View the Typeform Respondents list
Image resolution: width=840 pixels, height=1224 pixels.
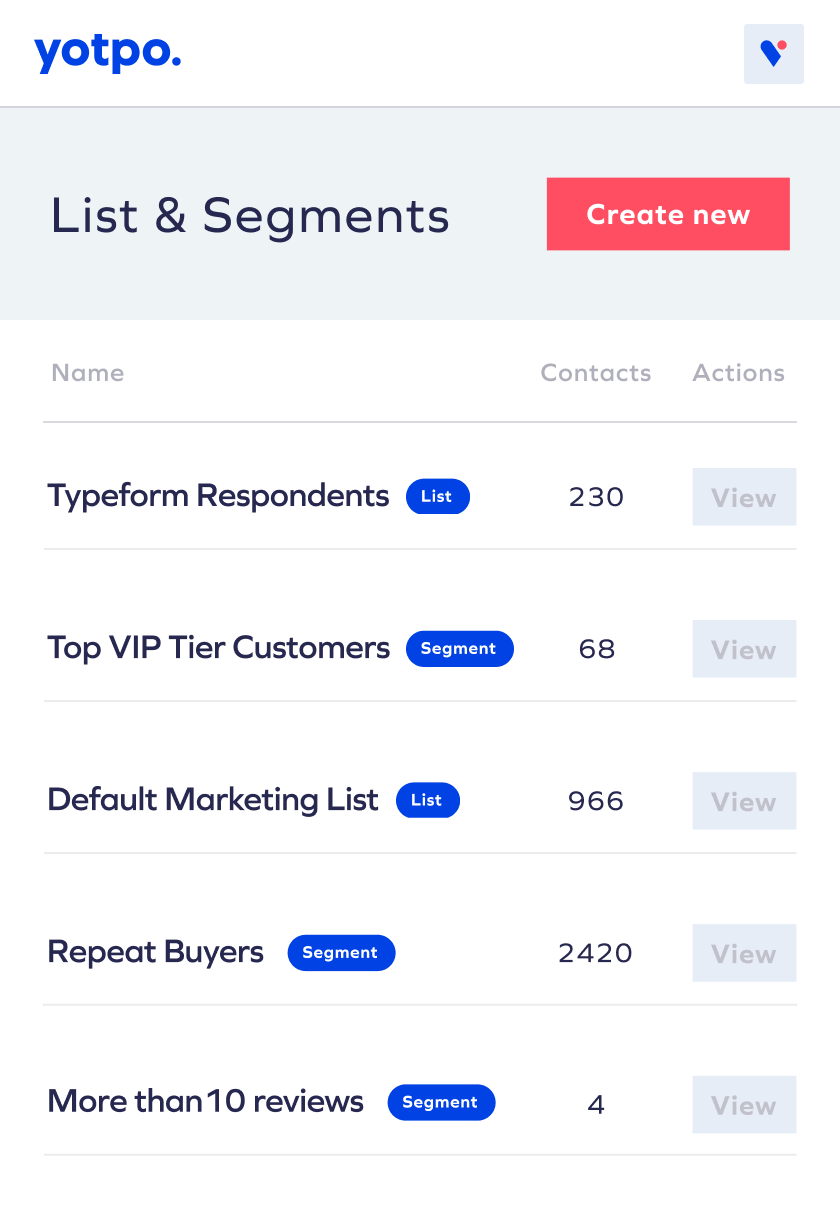coord(744,497)
